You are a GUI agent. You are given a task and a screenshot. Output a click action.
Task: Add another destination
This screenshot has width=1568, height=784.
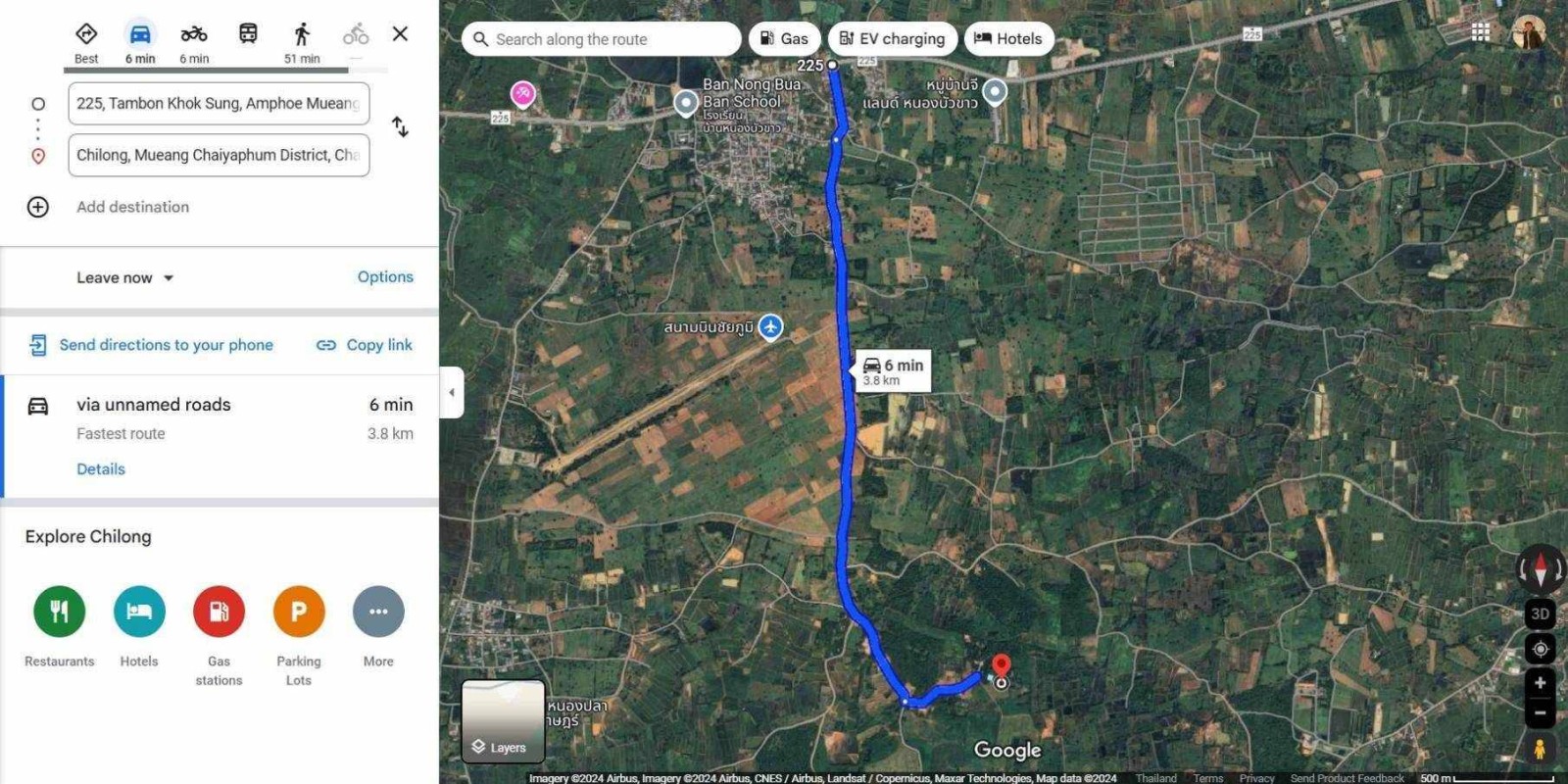(x=132, y=207)
